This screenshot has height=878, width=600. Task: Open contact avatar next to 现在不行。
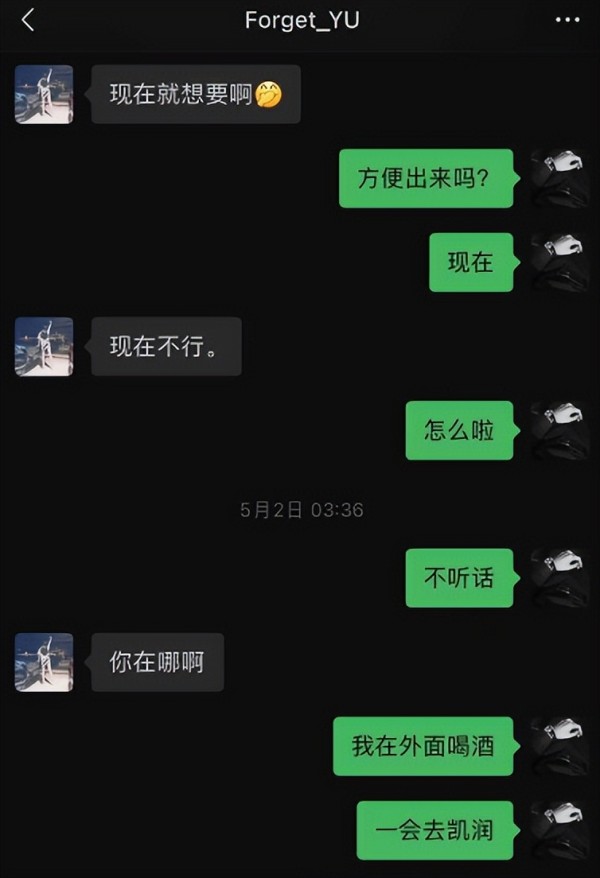coord(44,346)
